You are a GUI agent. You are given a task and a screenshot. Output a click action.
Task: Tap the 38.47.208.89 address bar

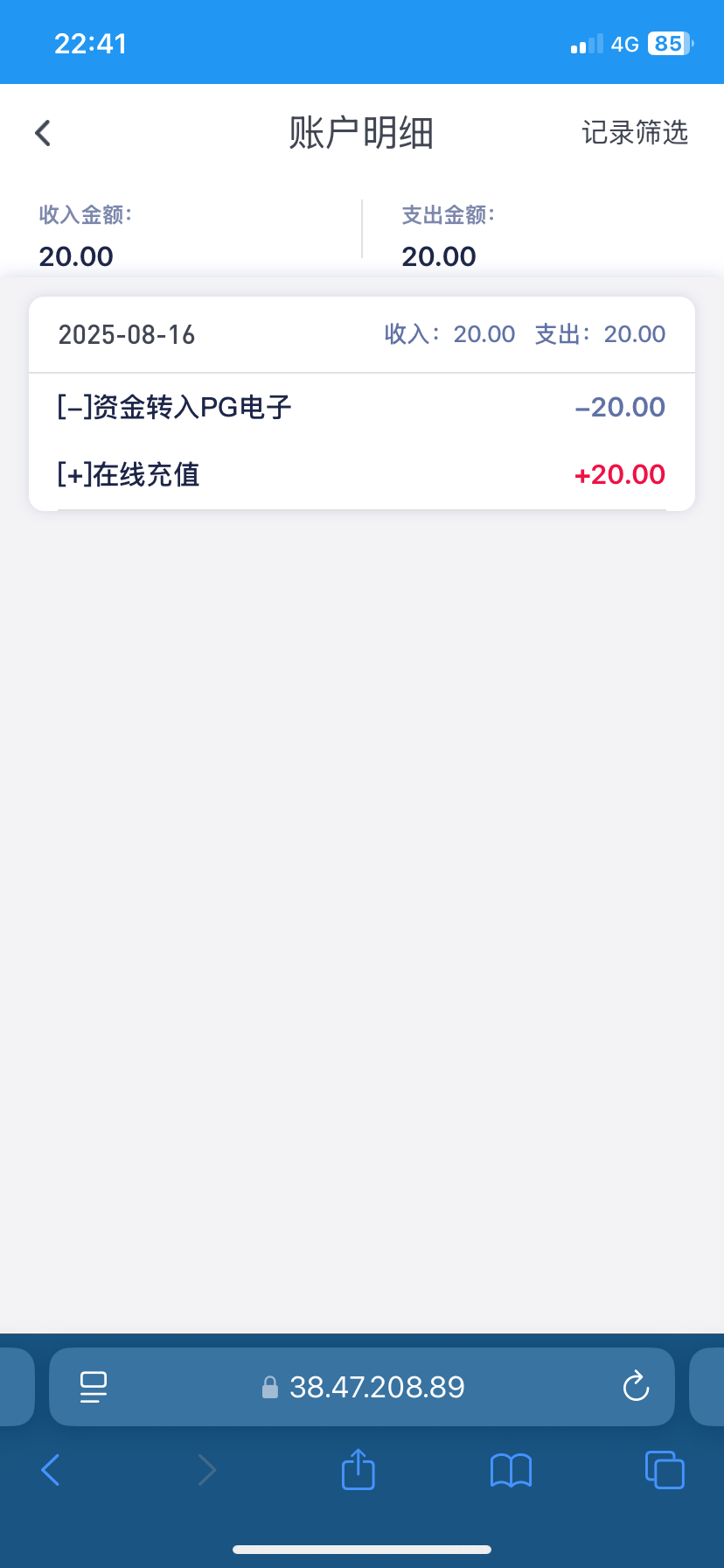[376, 1387]
